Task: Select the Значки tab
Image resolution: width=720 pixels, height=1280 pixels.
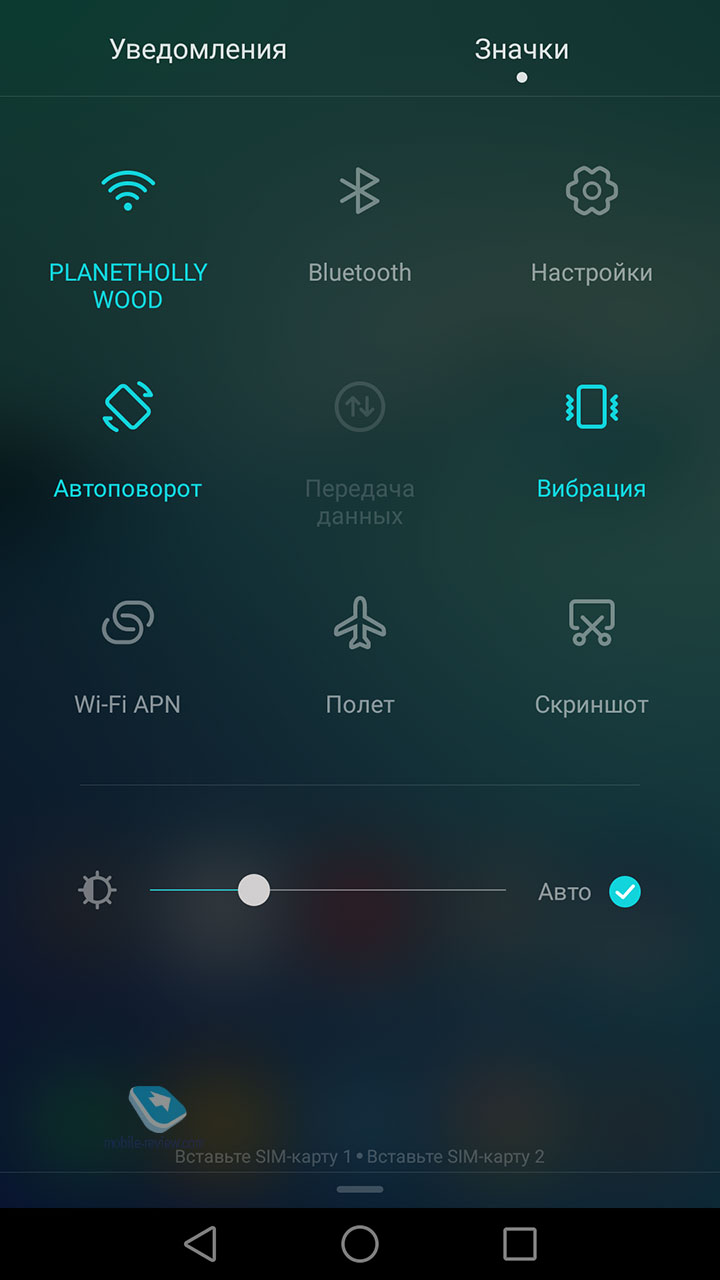Action: (521, 49)
